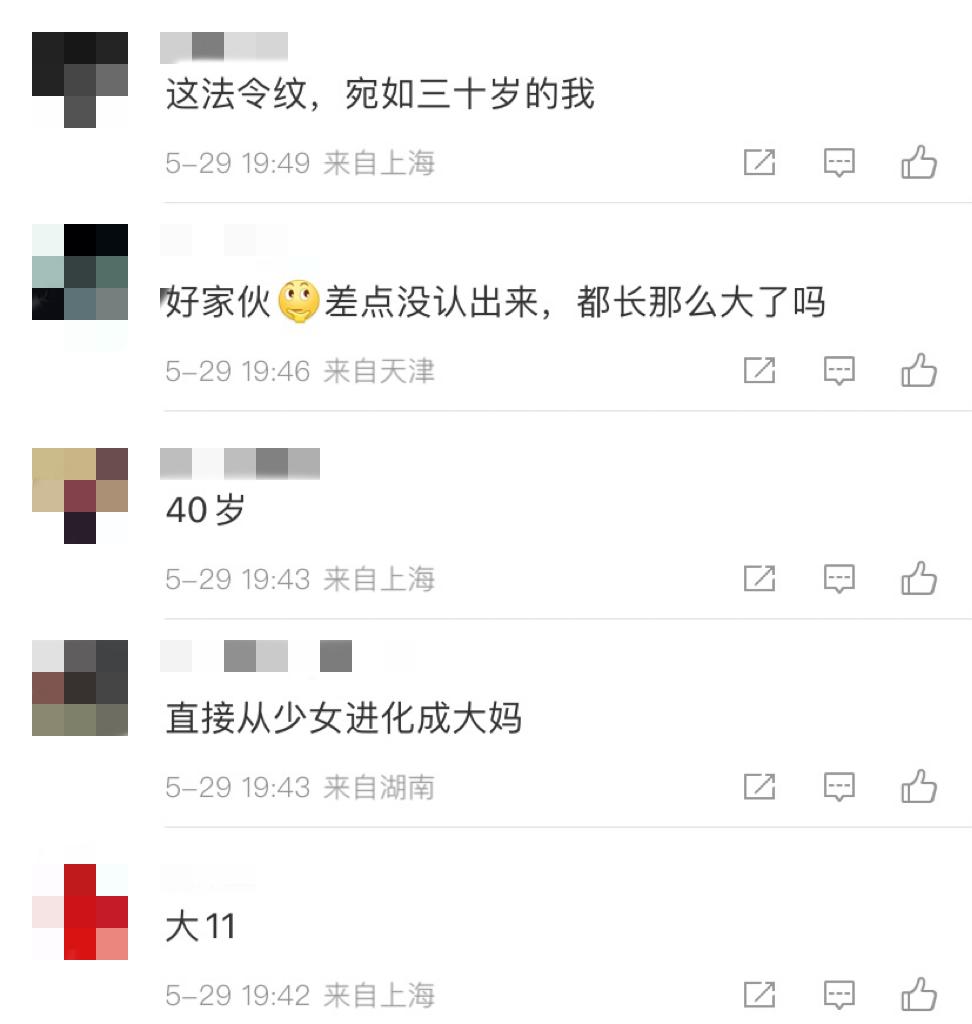Like the "大11" comment

(919, 995)
